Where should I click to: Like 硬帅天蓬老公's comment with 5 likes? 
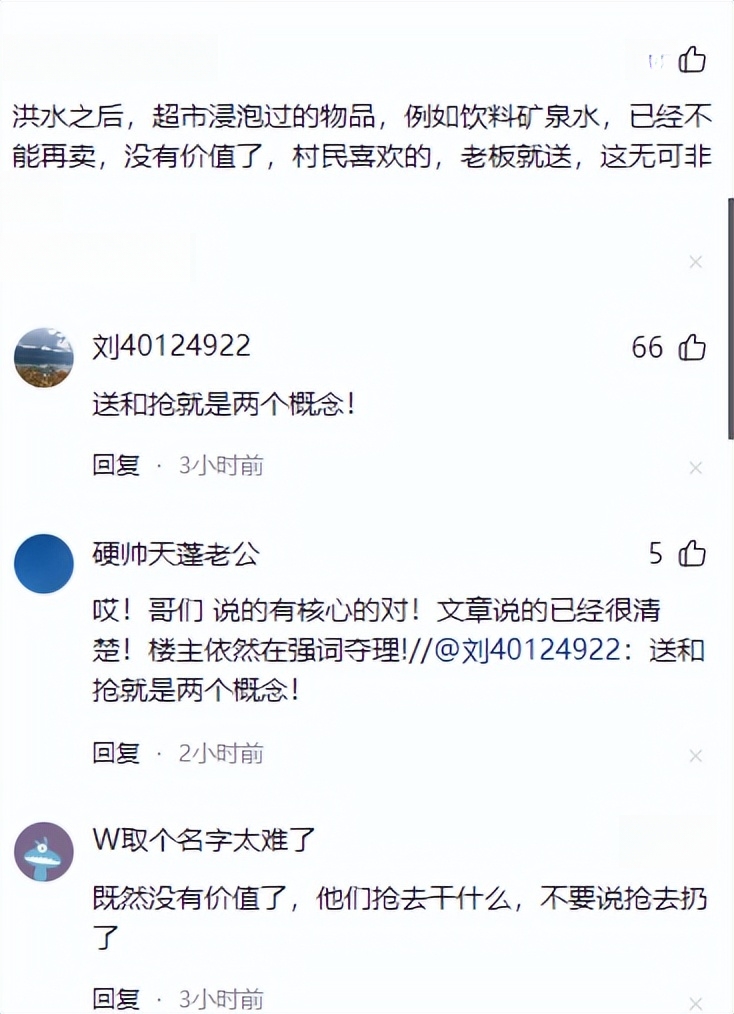(692, 553)
